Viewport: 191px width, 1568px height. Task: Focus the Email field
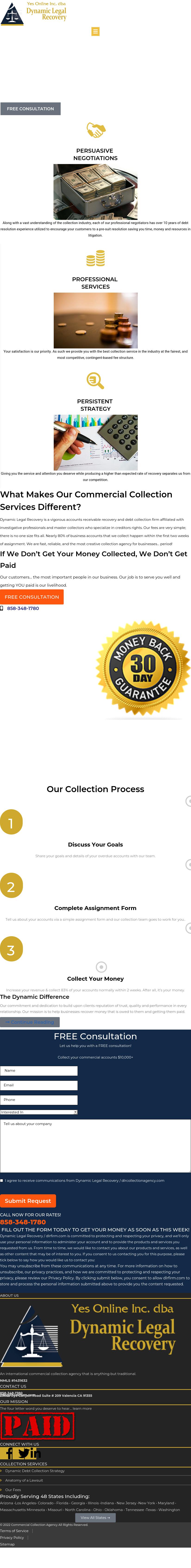pos(39,1085)
